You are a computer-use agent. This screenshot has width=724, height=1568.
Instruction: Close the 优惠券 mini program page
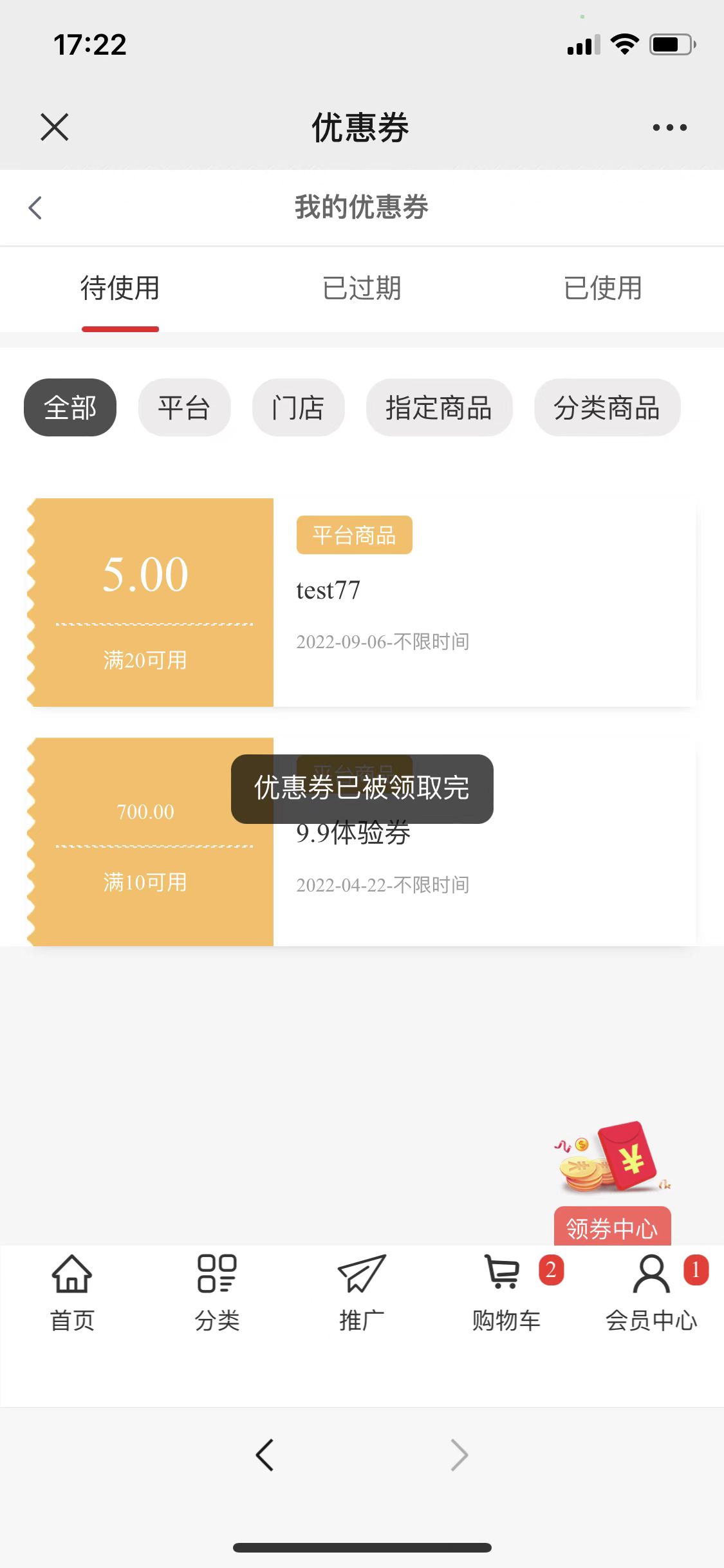(55, 127)
